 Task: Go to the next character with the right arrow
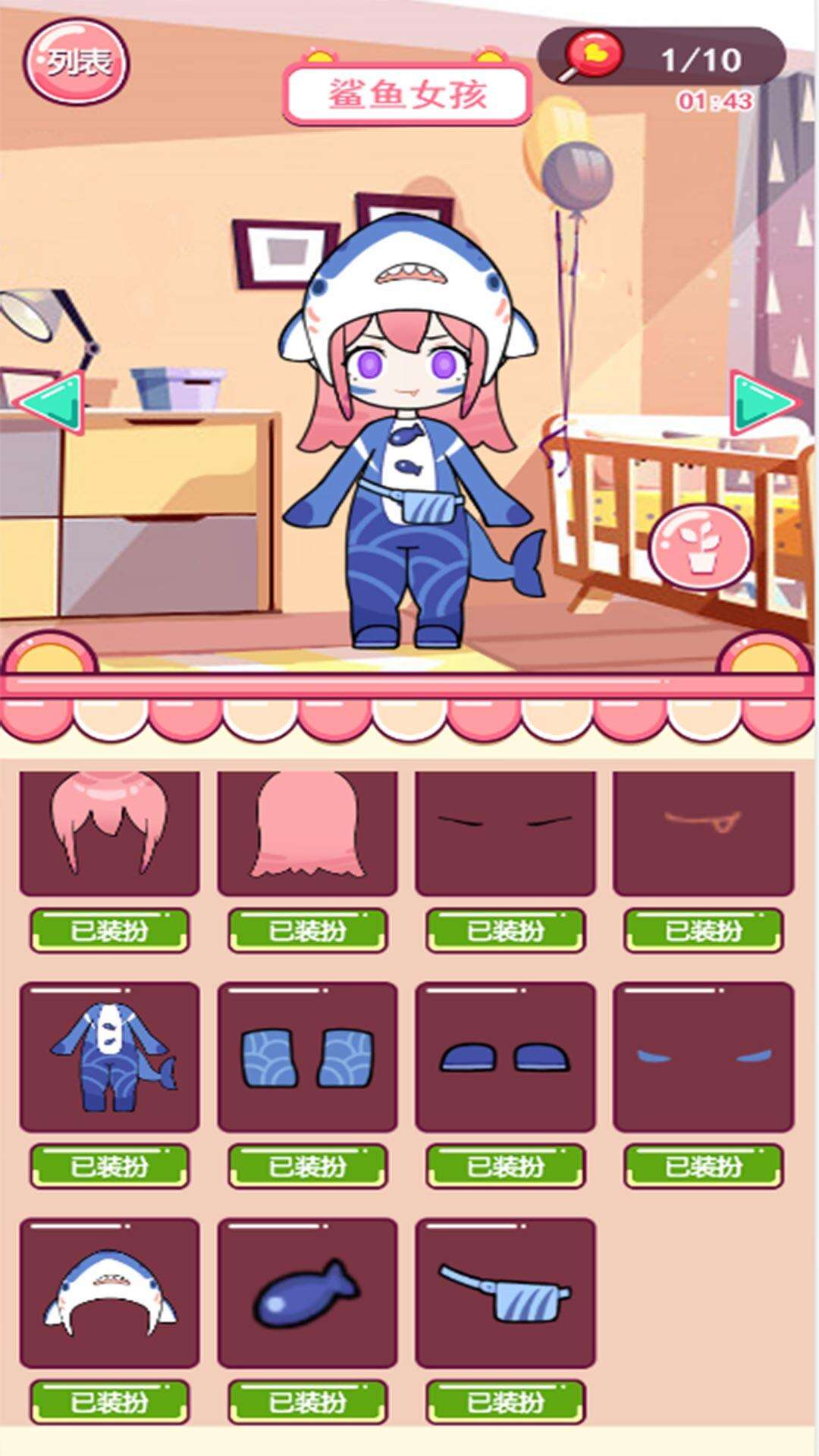click(764, 402)
